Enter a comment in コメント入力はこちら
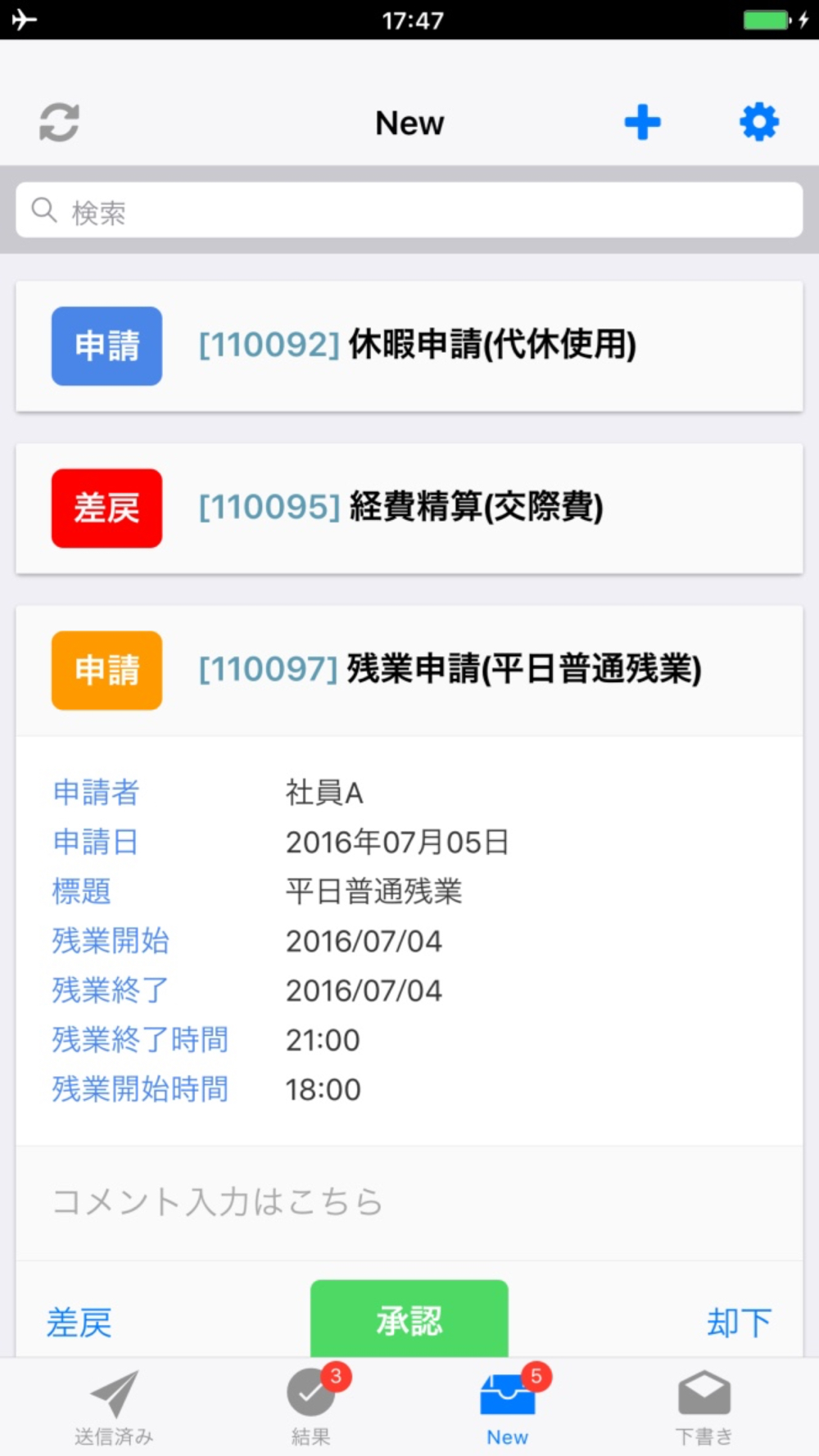Screen dimensions: 819x1456 [409, 1202]
